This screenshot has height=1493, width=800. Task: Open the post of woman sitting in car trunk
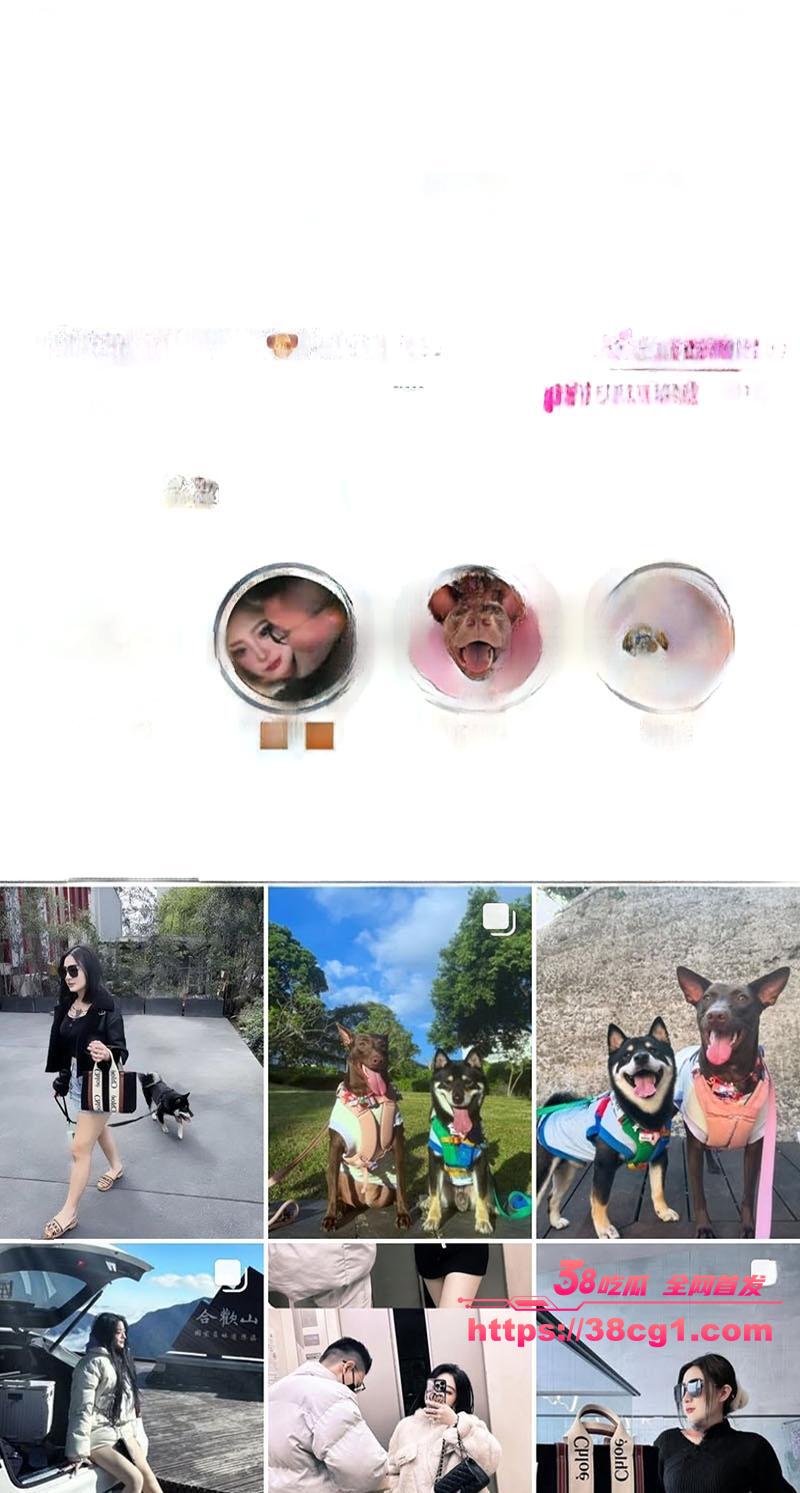(x=131, y=1368)
